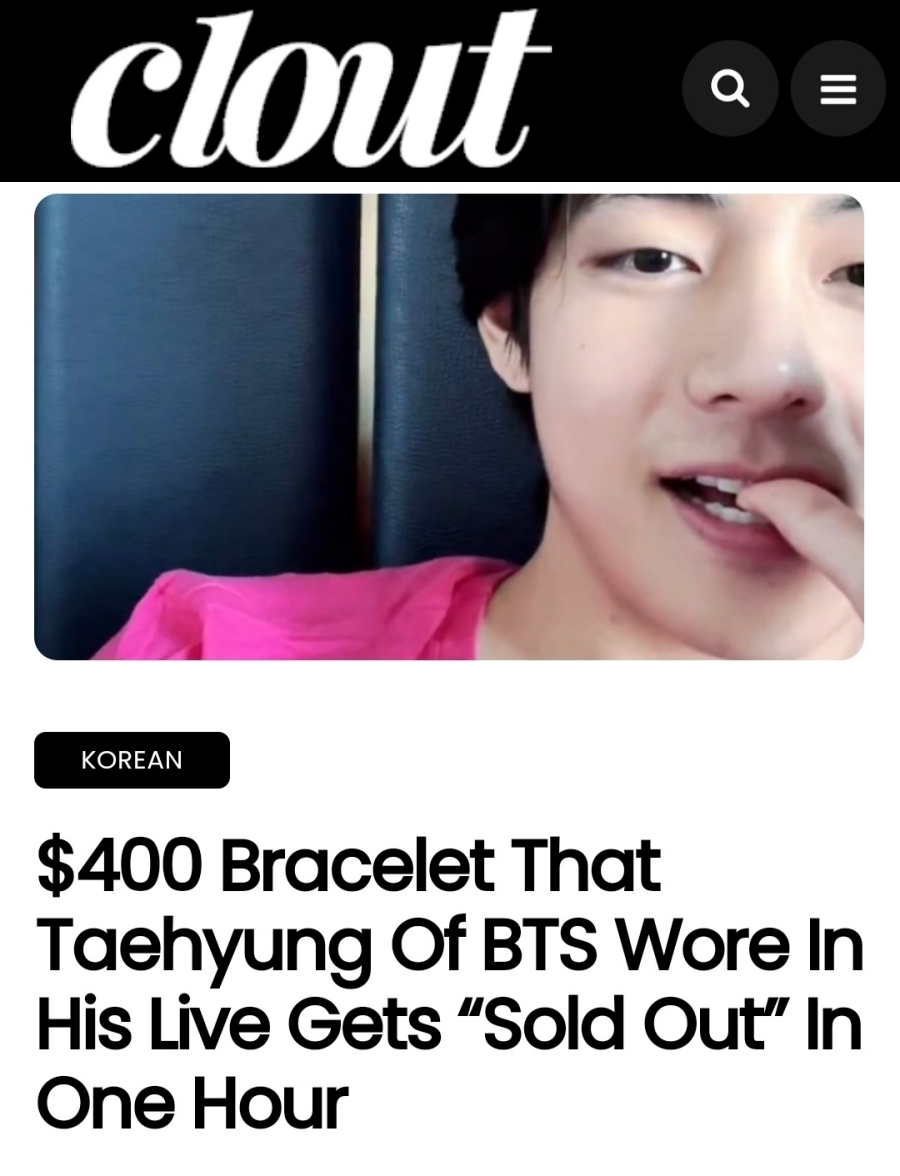Tap the KOREAN category chip
Viewport: 900px width, 1176px height.
(132, 760)
